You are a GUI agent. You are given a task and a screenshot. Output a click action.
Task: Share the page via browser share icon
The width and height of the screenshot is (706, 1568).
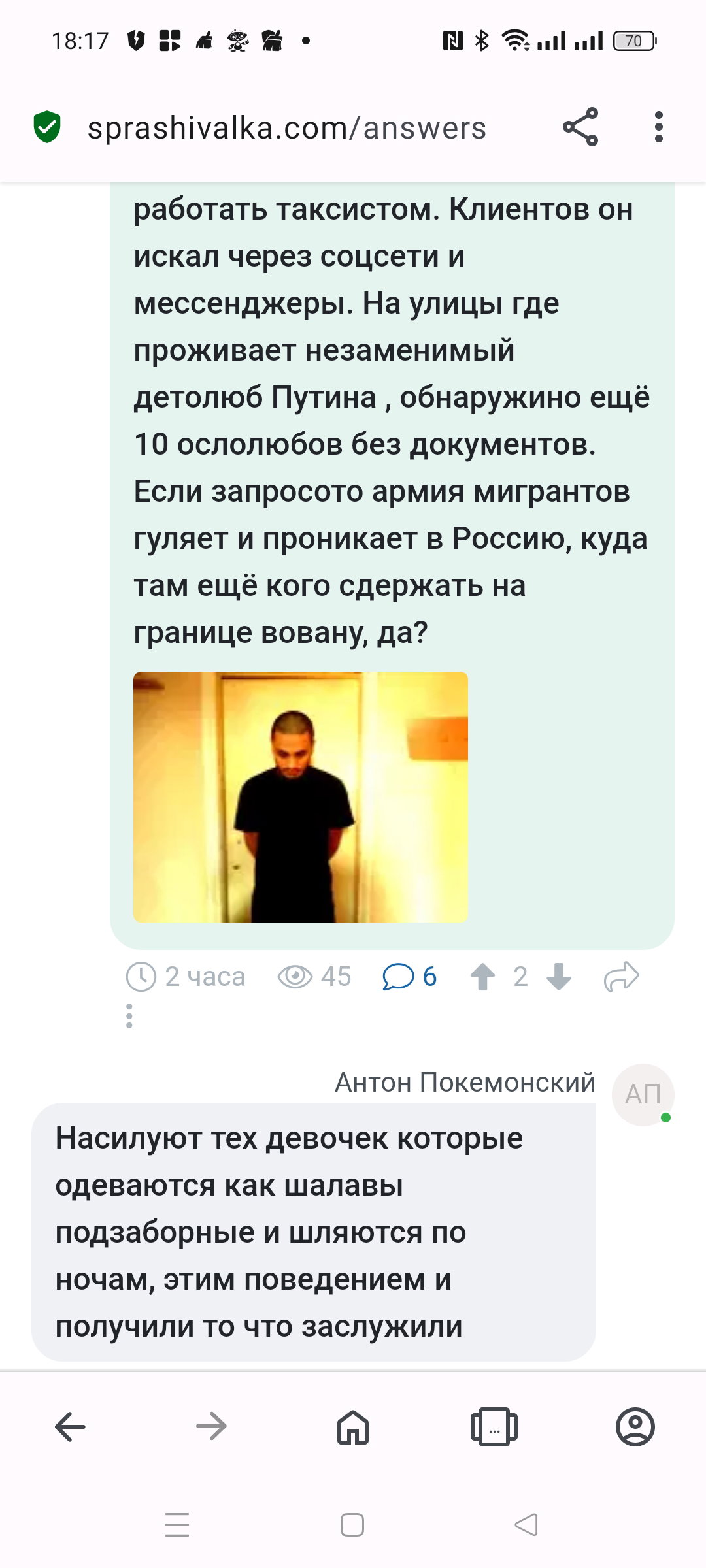click(580, 127)
